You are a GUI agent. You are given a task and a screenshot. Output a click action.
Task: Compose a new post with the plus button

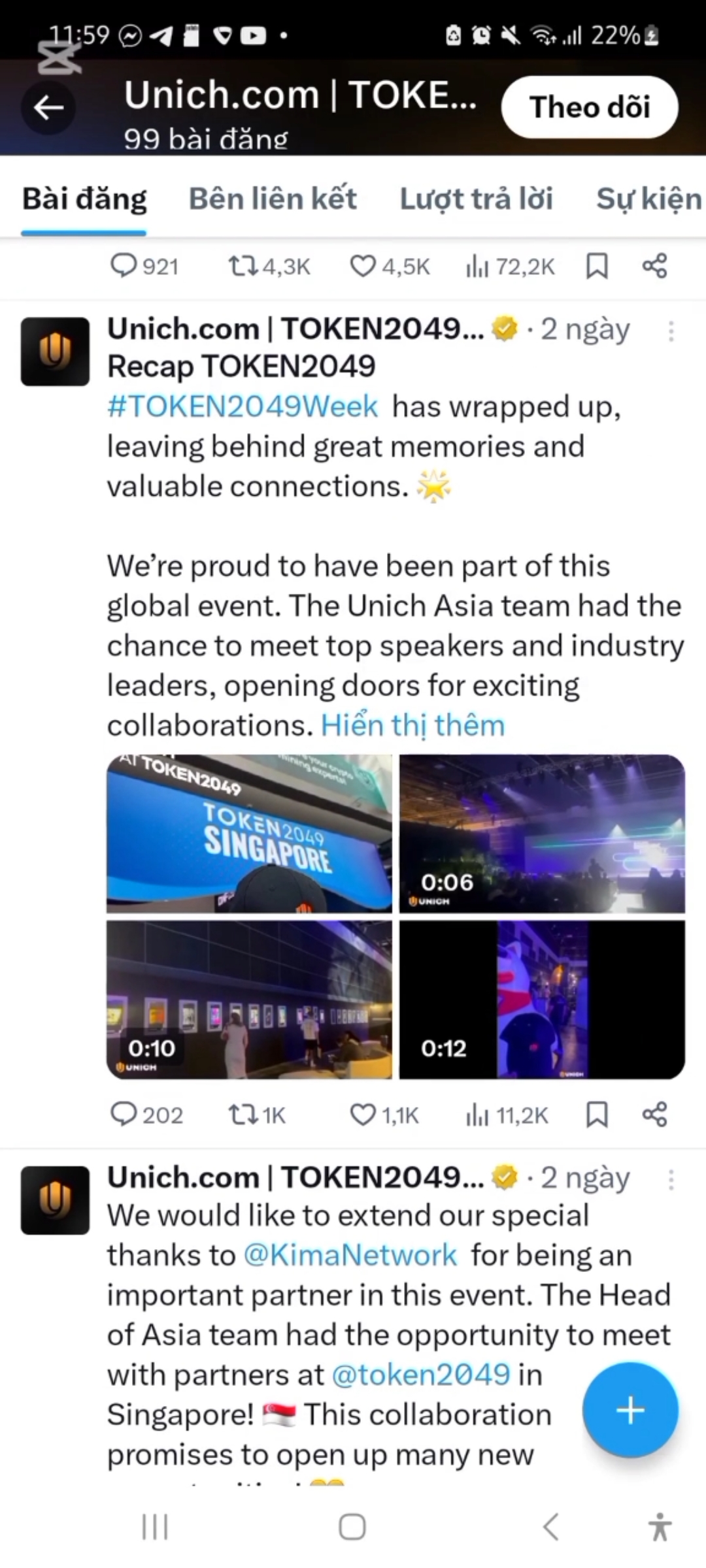630,1411
